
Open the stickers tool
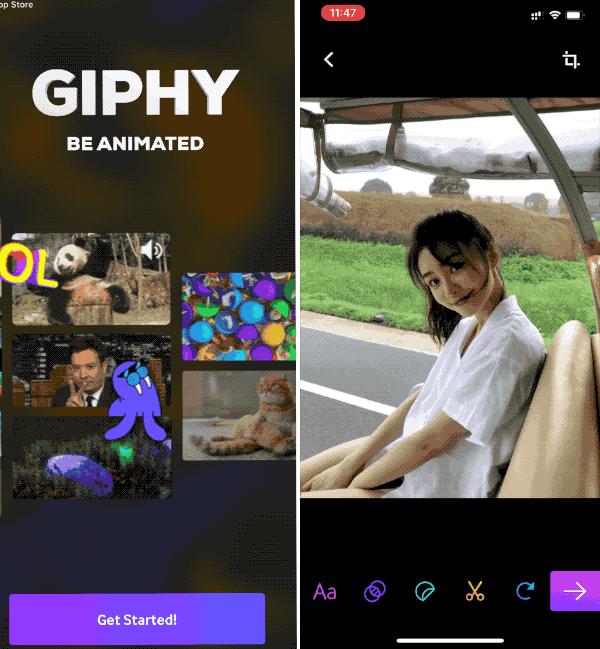pos(425,592)
